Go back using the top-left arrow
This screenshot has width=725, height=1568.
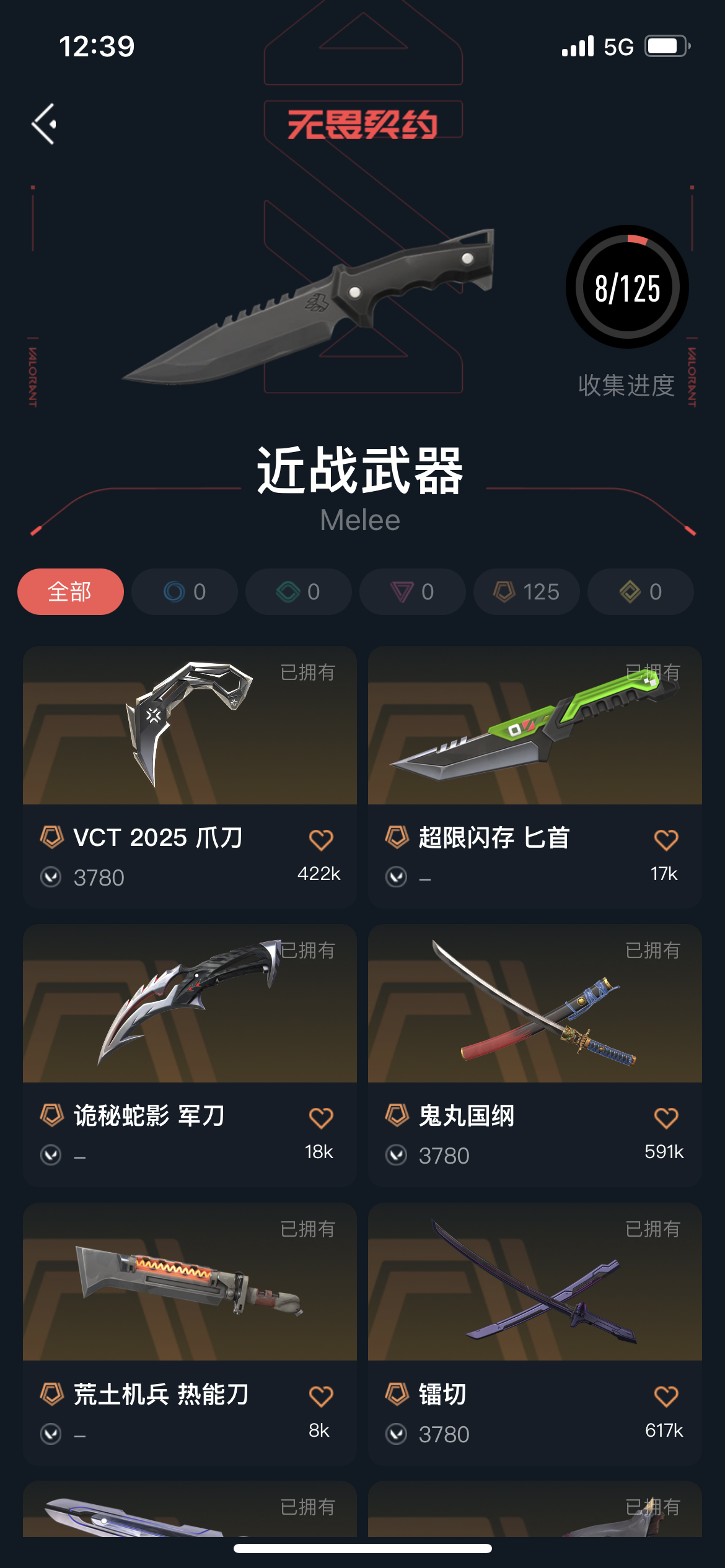click(45, 124)
